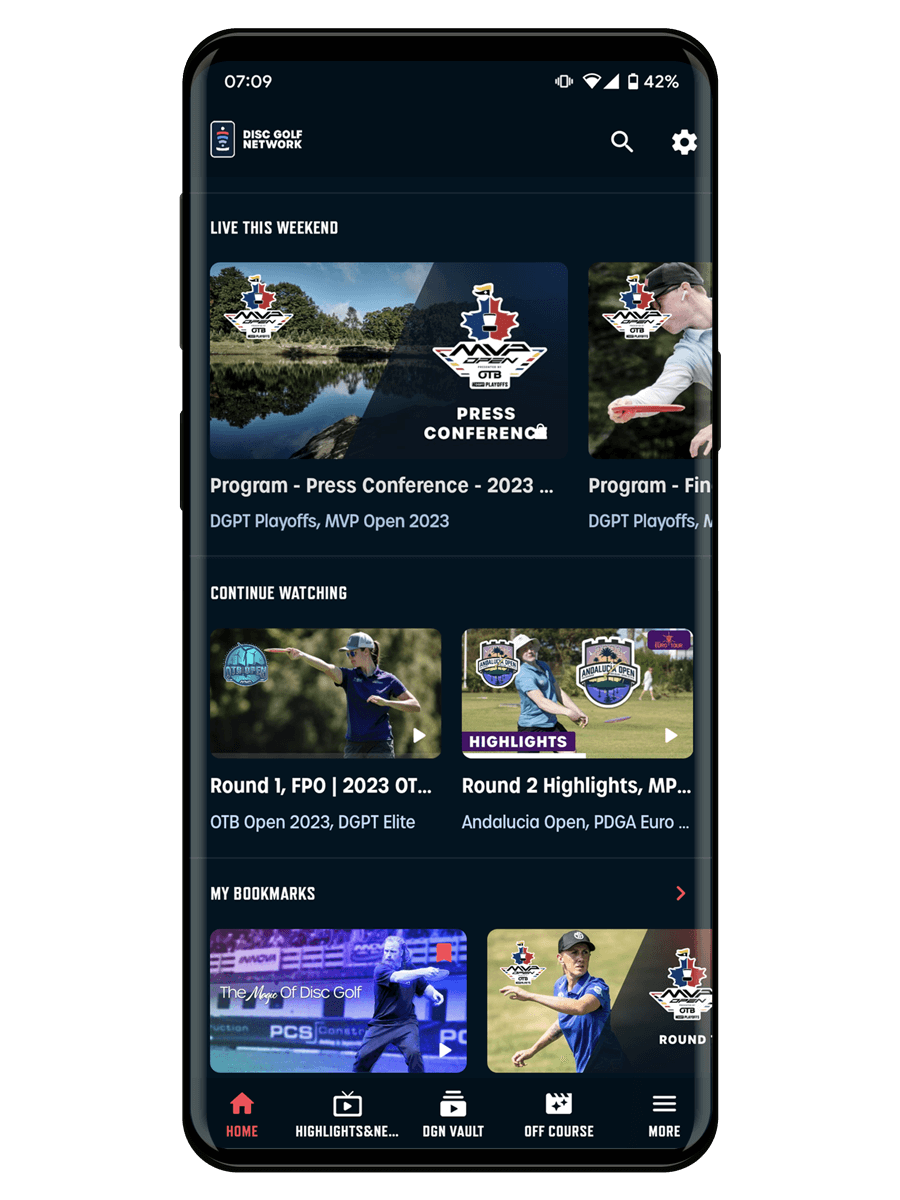Open the More menu tab
Image resolution: width=900 pixels, height=1200 pixels.
coord(664,1115)
